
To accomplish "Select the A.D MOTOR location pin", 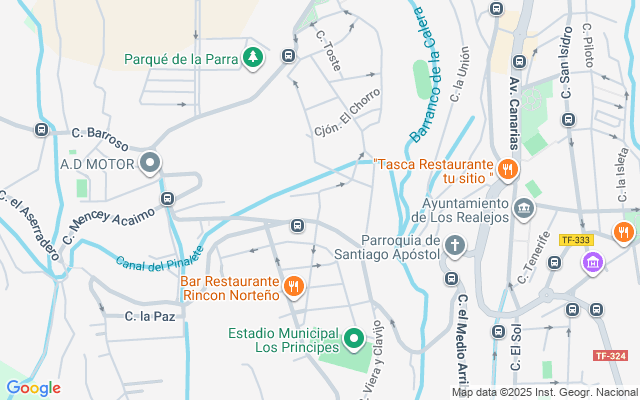I will [x=150, y=163].
